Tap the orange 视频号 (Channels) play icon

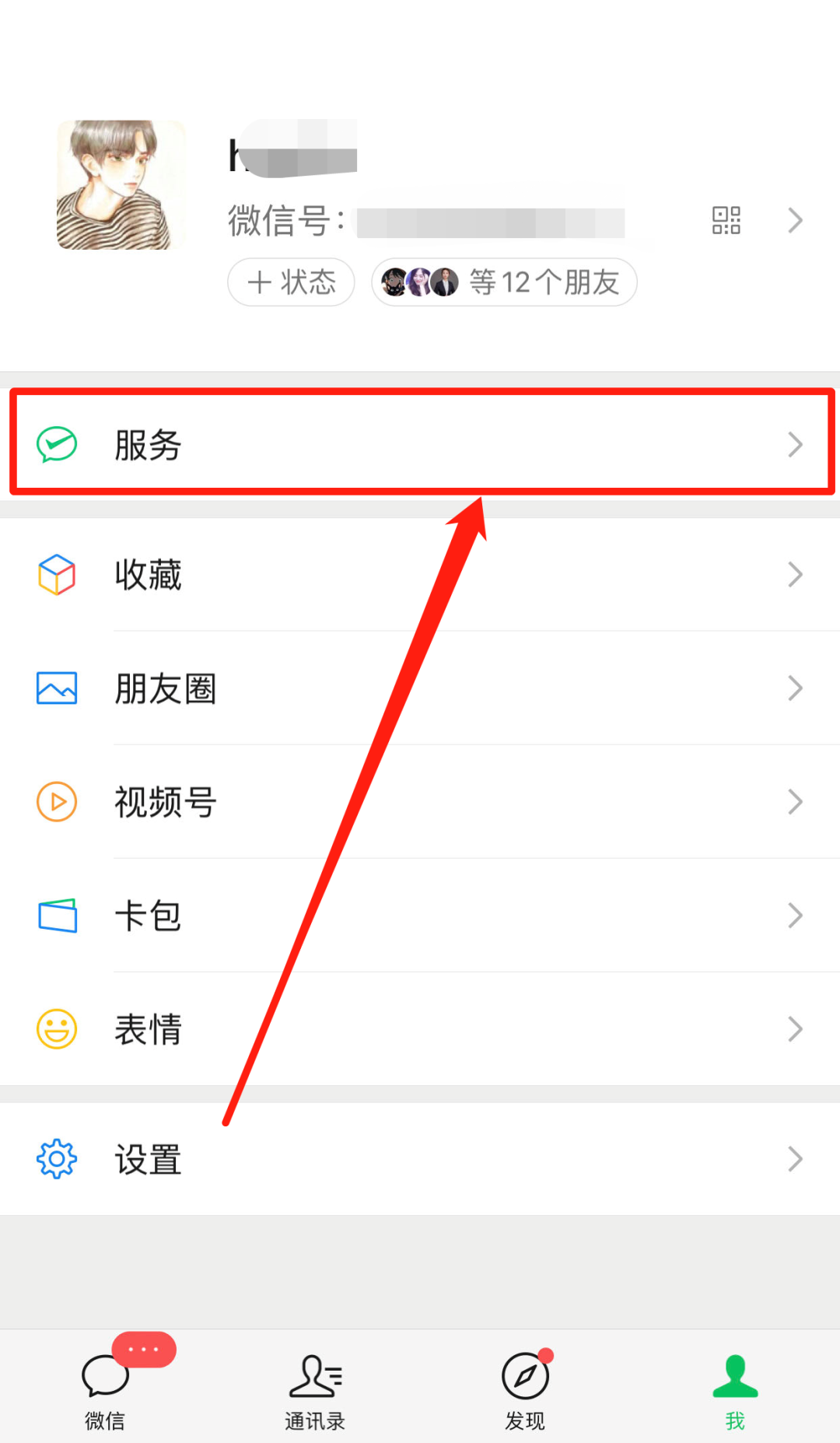point(55,801)
